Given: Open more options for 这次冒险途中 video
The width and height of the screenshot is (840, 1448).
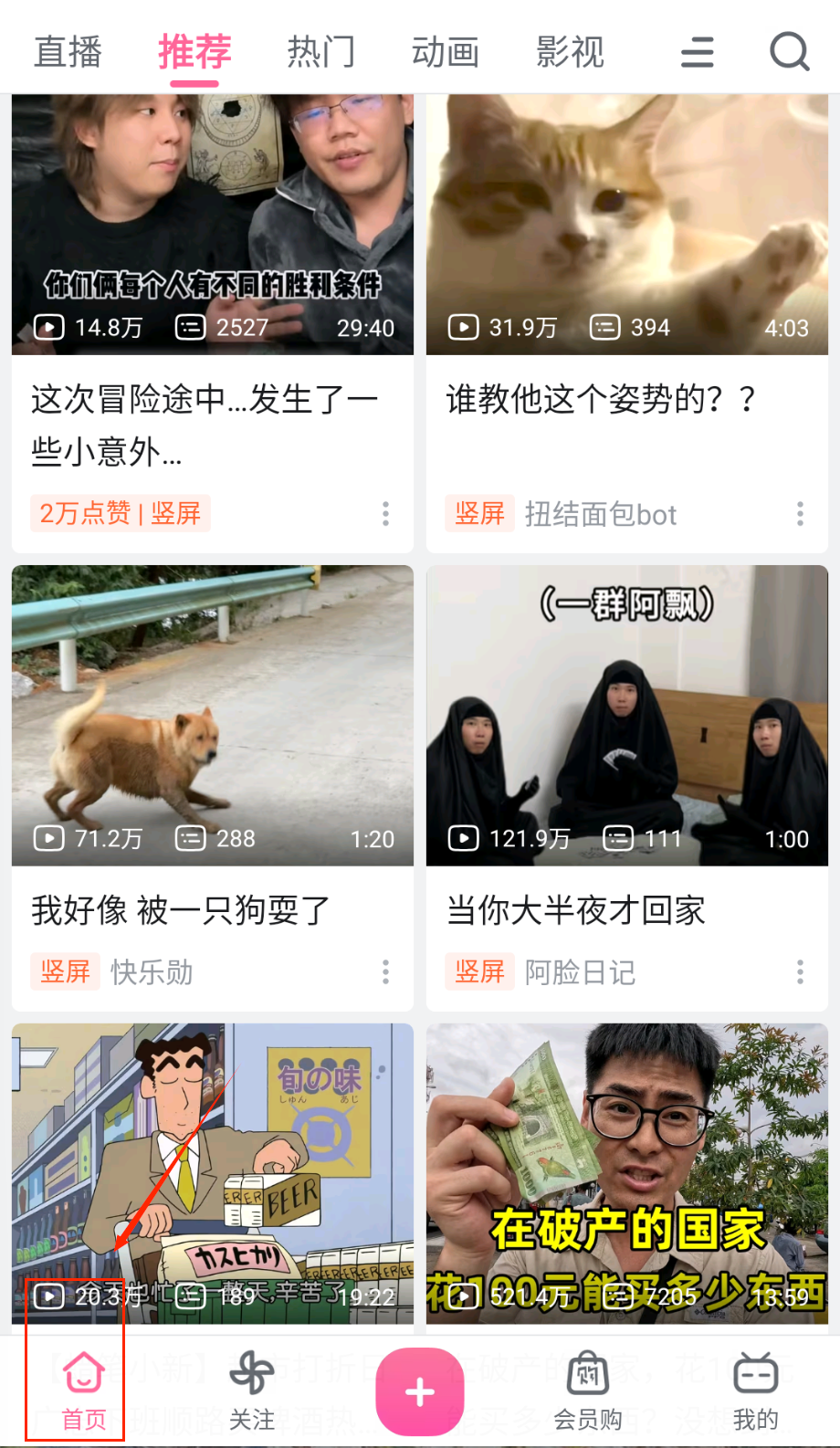Looking at the screenshot, I should click(x=385, y=514).
